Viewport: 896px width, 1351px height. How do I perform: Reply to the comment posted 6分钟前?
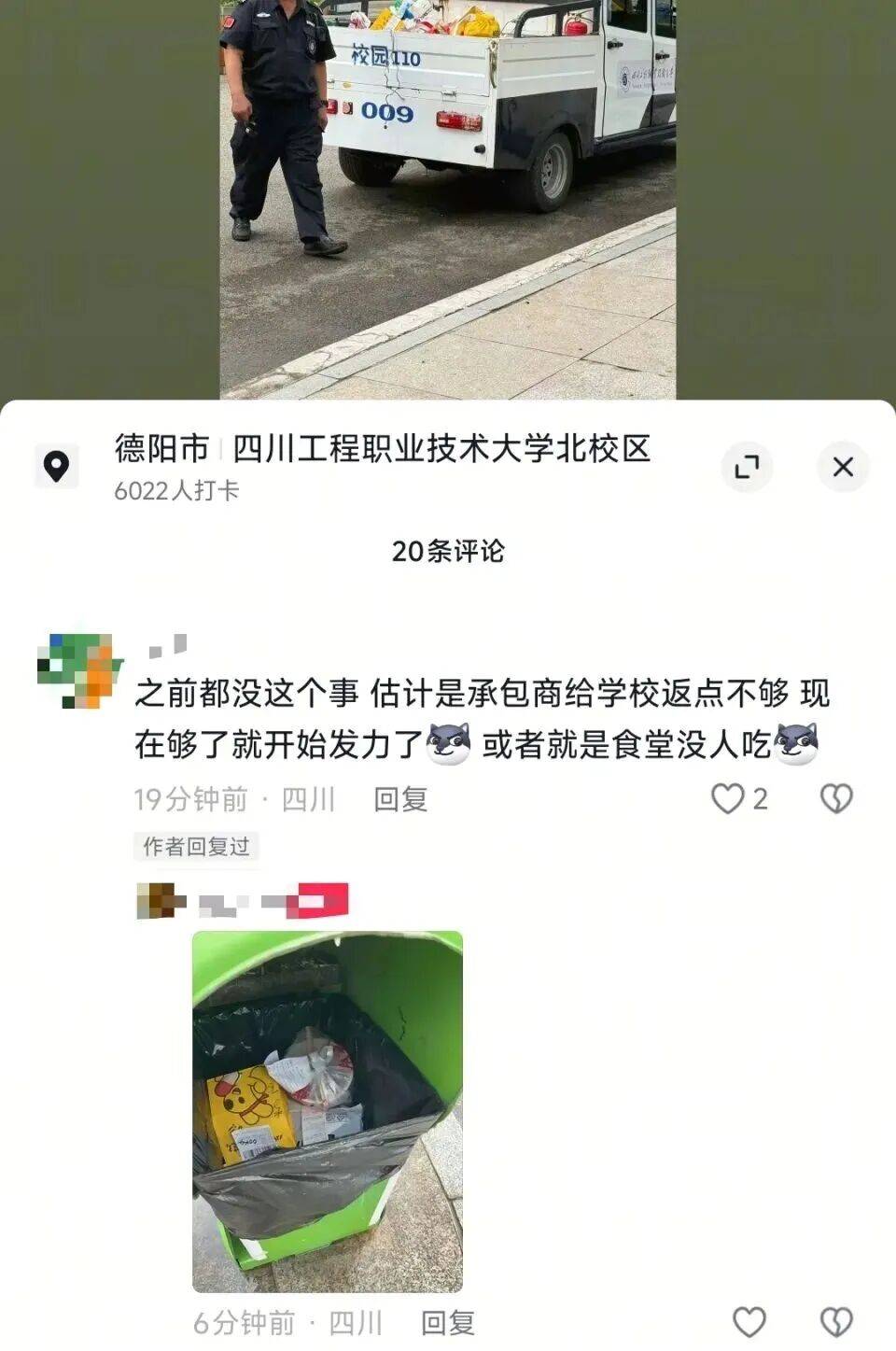(448, 1322)
